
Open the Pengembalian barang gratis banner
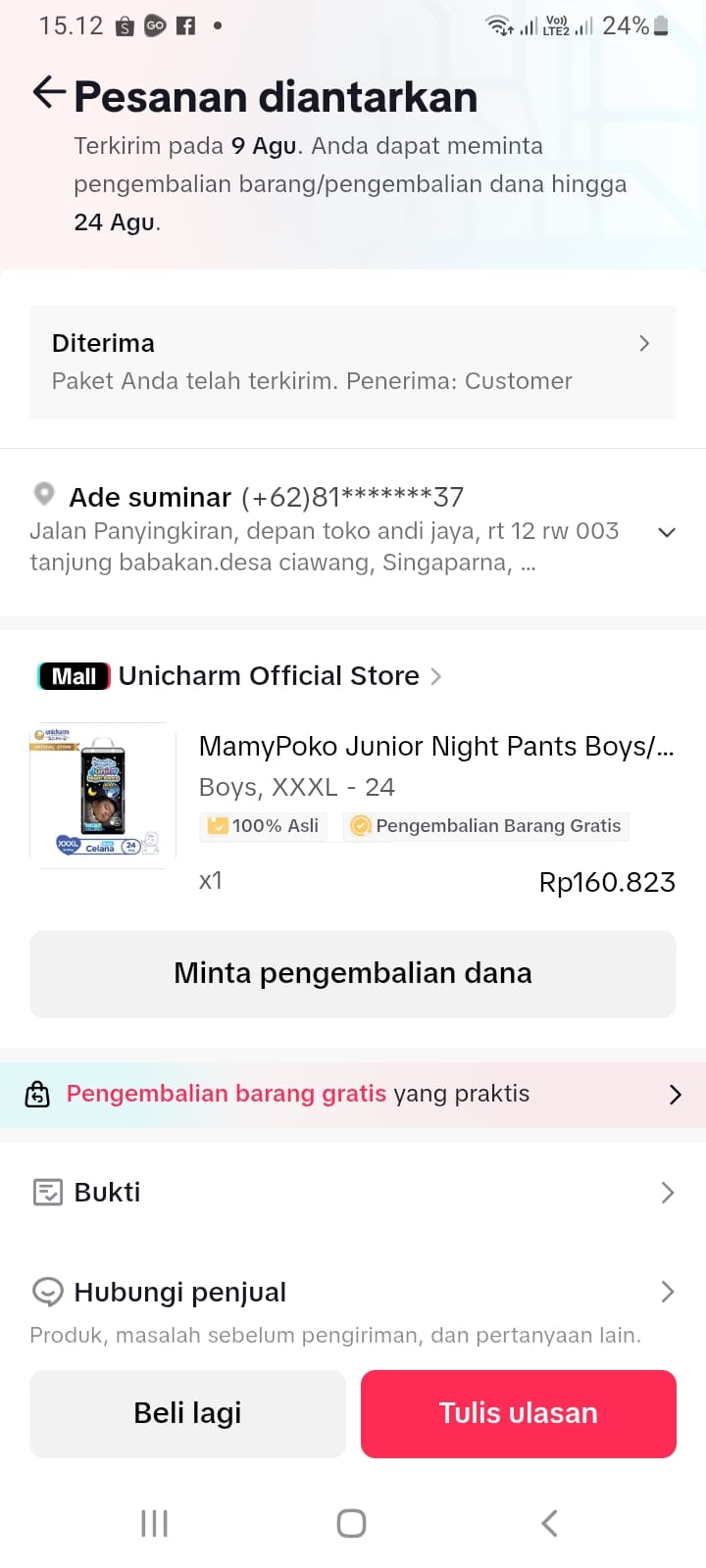(x=353, y=1094)
